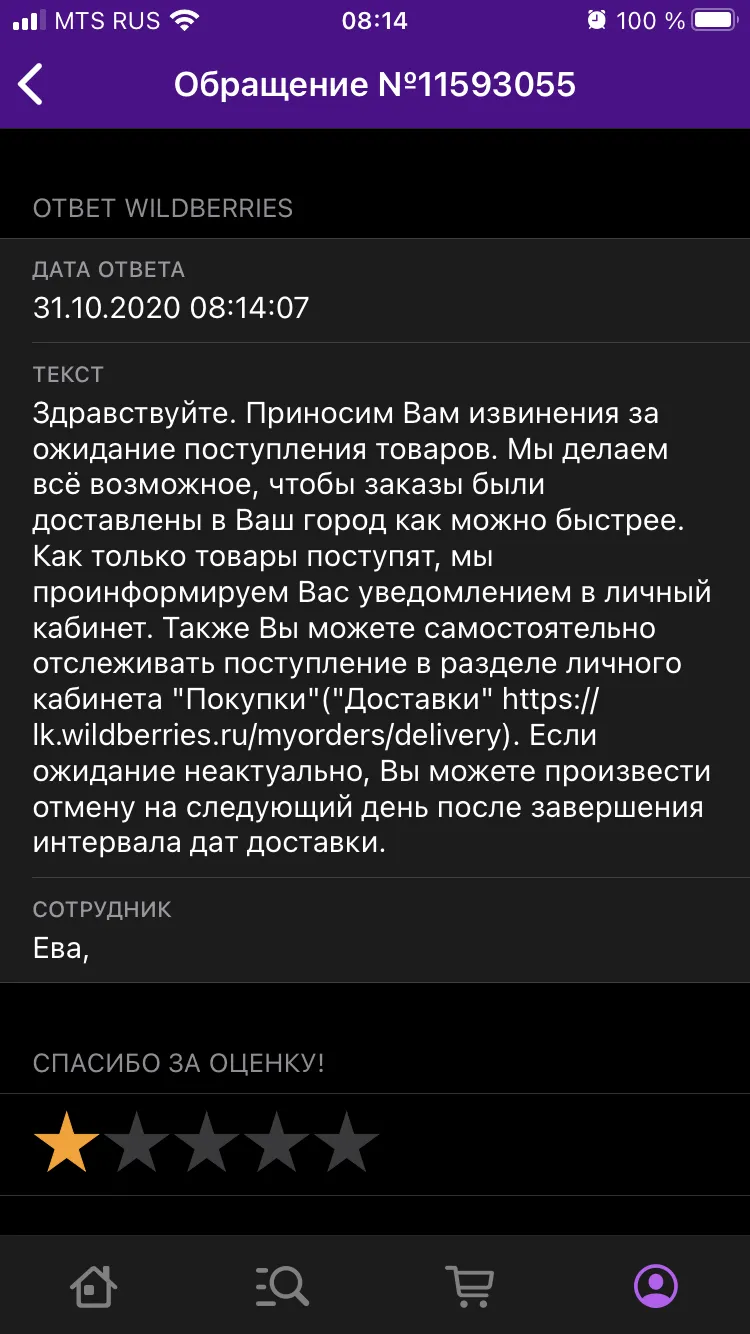The width and height of the screenshot is (750, 1334).
Task: Give the response five stars
Action: (x=347, y=1143)
